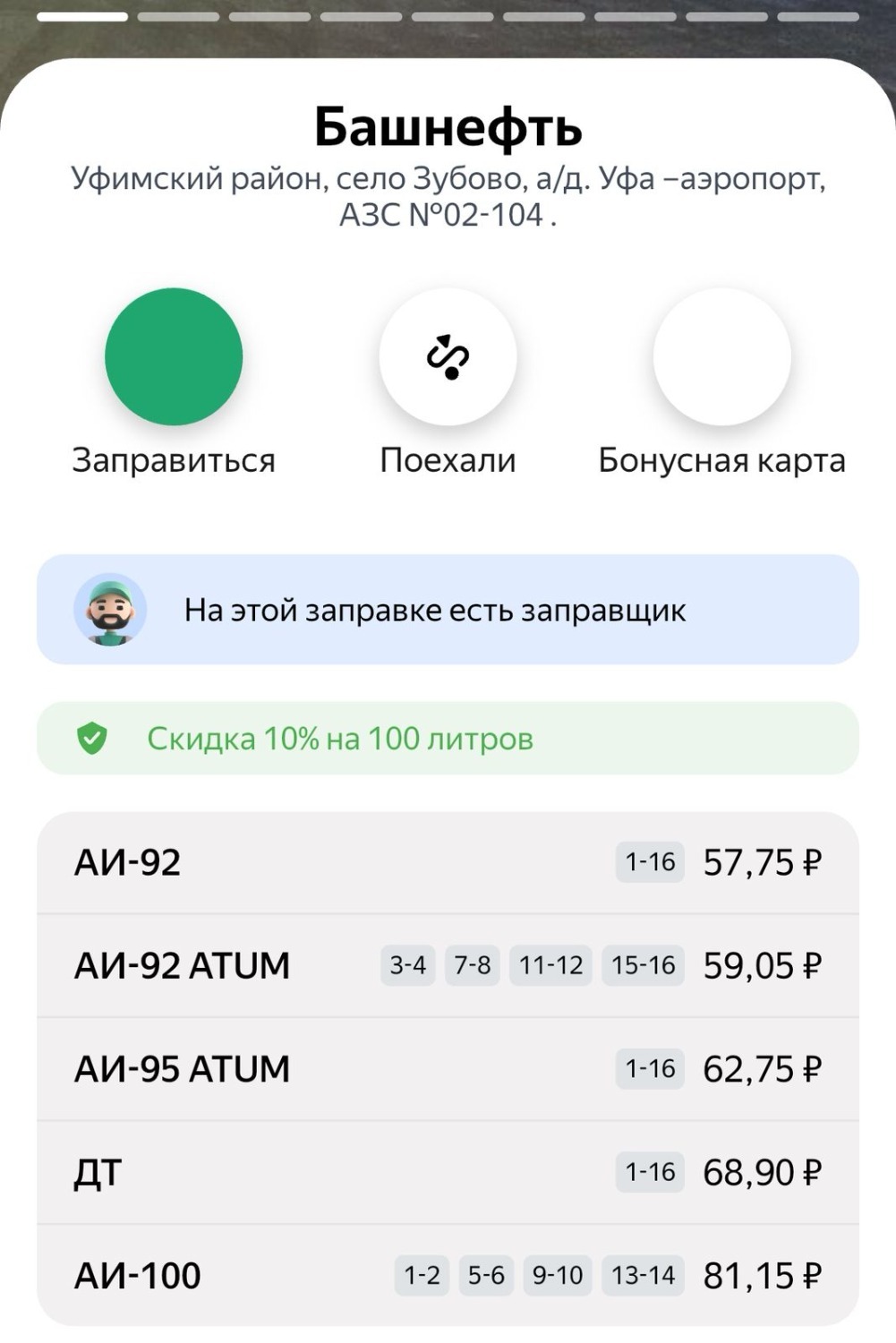Select the Поехали route icon
896x1343 pixels.
pyautogui.click(x=448, y=355)
